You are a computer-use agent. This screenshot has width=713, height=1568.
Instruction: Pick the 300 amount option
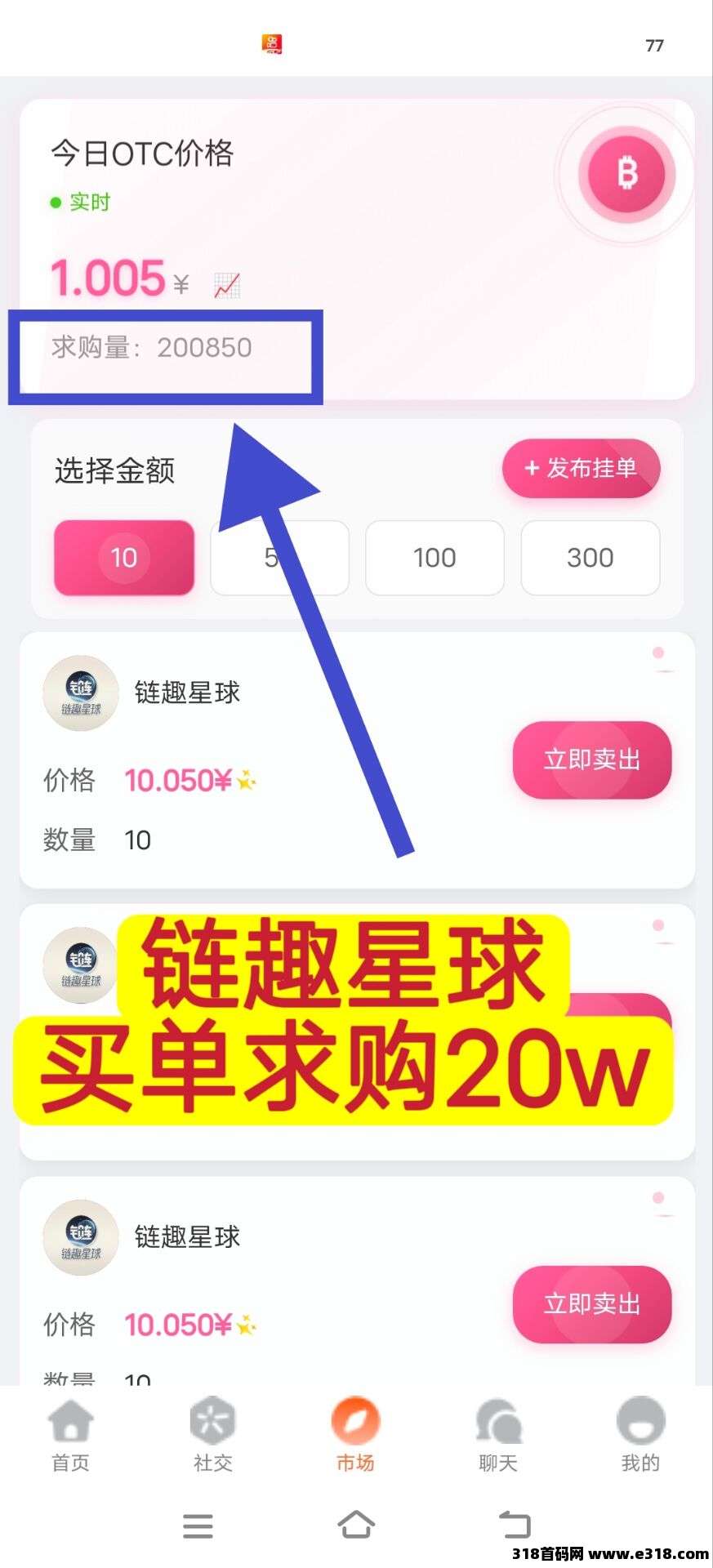click(x=590, y=558)
